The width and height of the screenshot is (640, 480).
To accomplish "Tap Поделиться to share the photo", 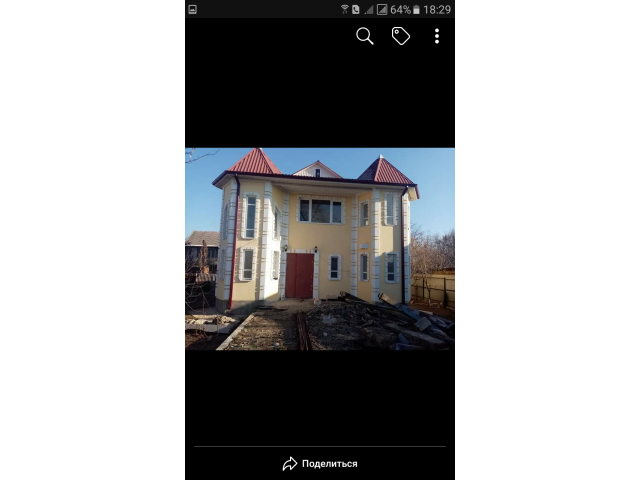I will pos(320,463).
